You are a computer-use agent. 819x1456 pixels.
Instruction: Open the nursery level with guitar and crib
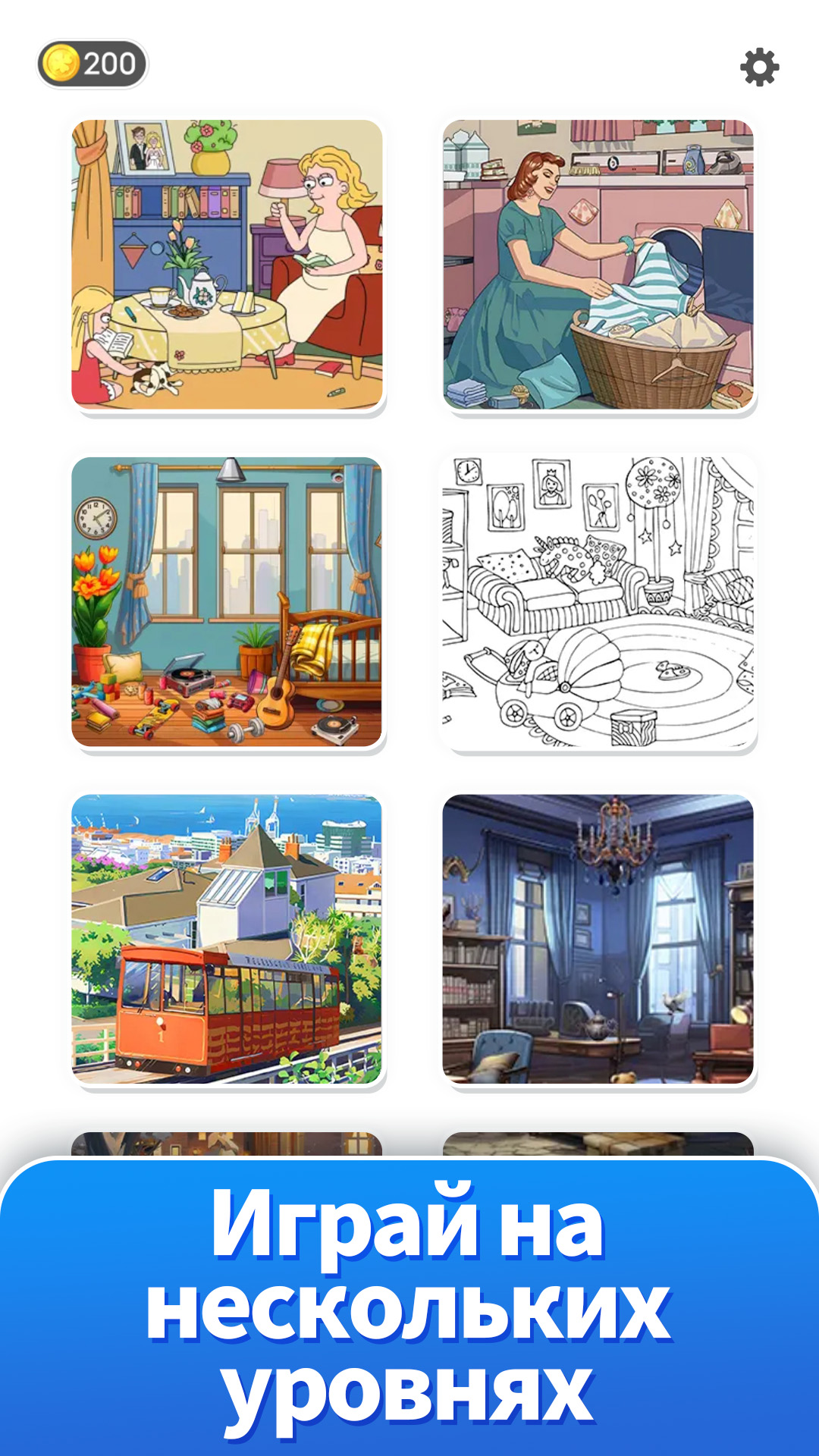point(227,601)
